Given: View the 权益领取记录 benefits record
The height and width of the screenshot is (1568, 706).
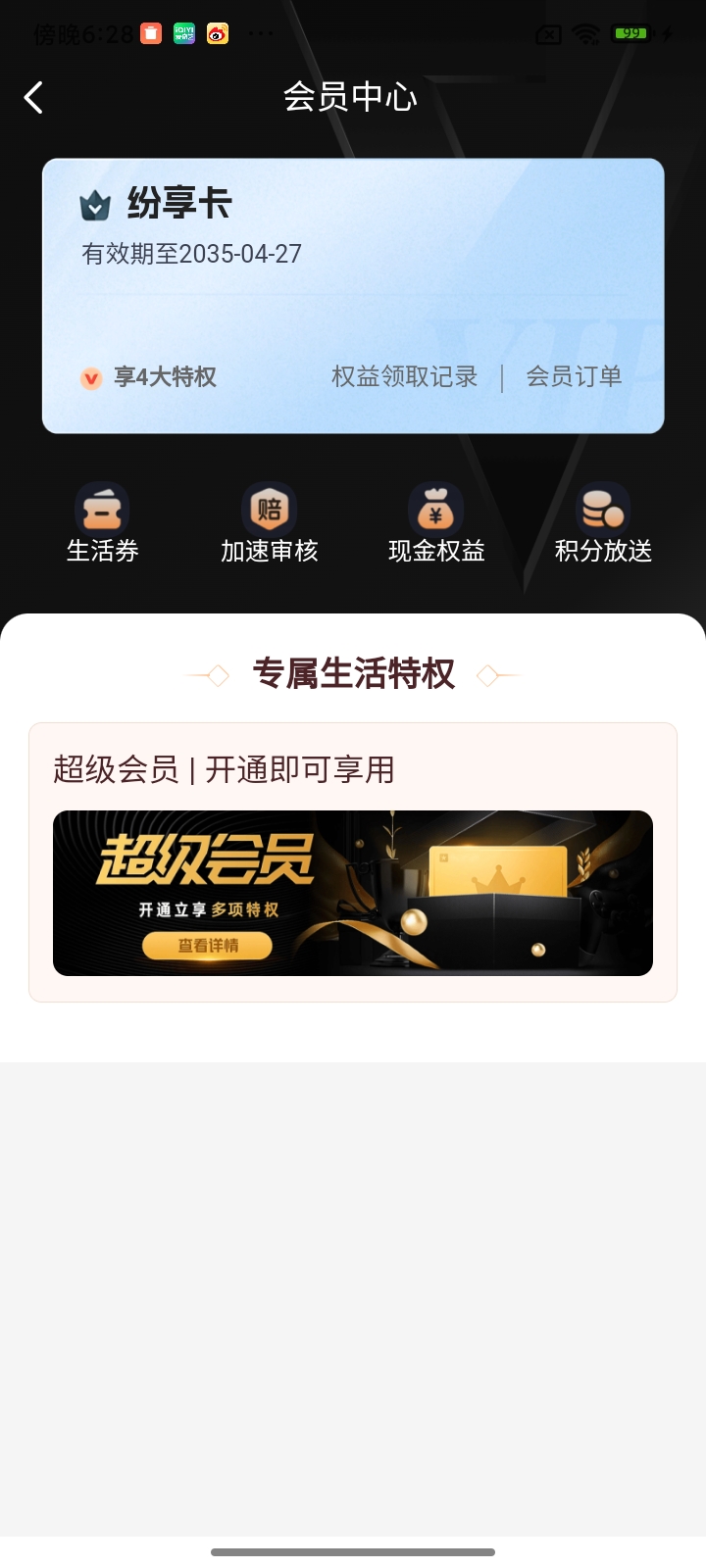Looking at the screenshot, I should coord(404,376).
